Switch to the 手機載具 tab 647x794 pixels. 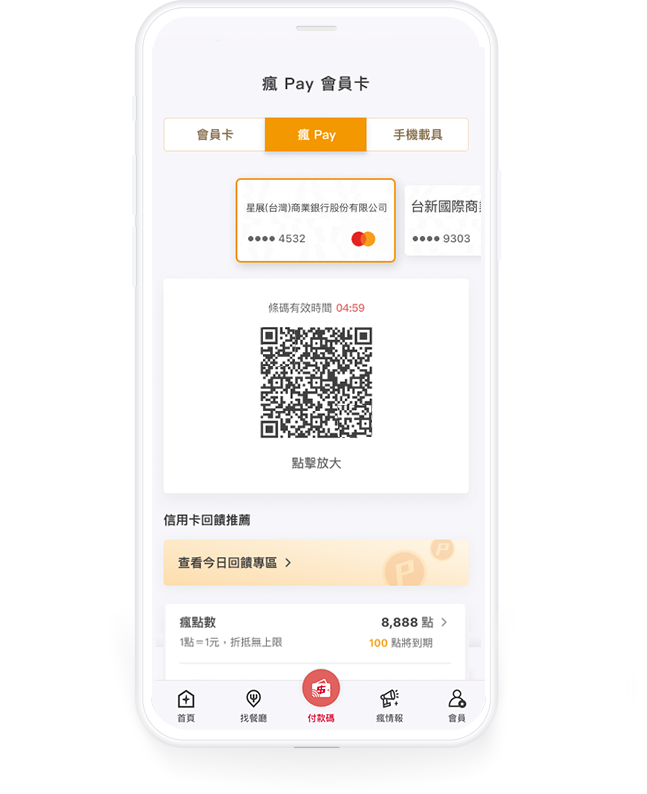point(417,135)
